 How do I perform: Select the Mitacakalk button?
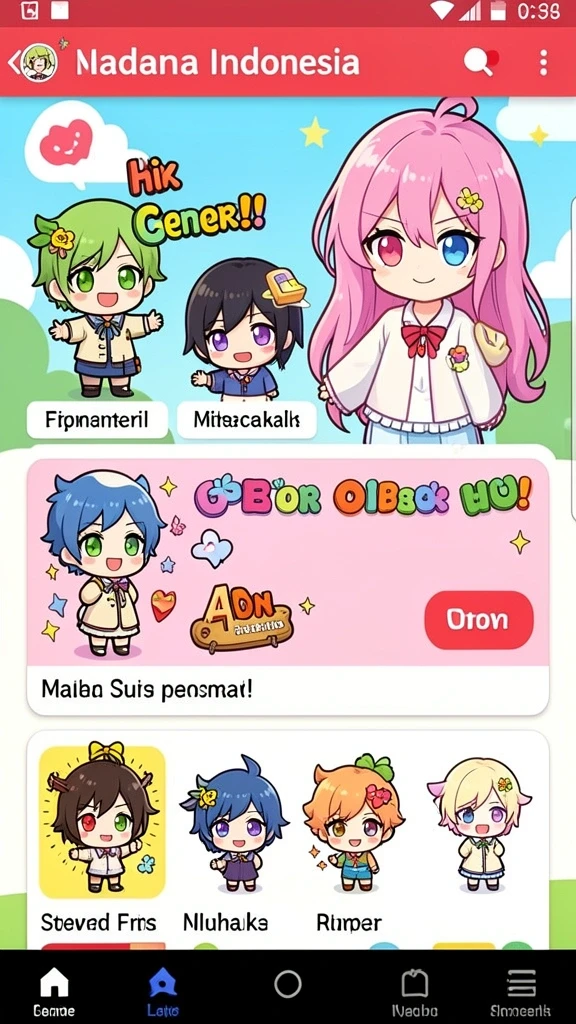point(246,419)
